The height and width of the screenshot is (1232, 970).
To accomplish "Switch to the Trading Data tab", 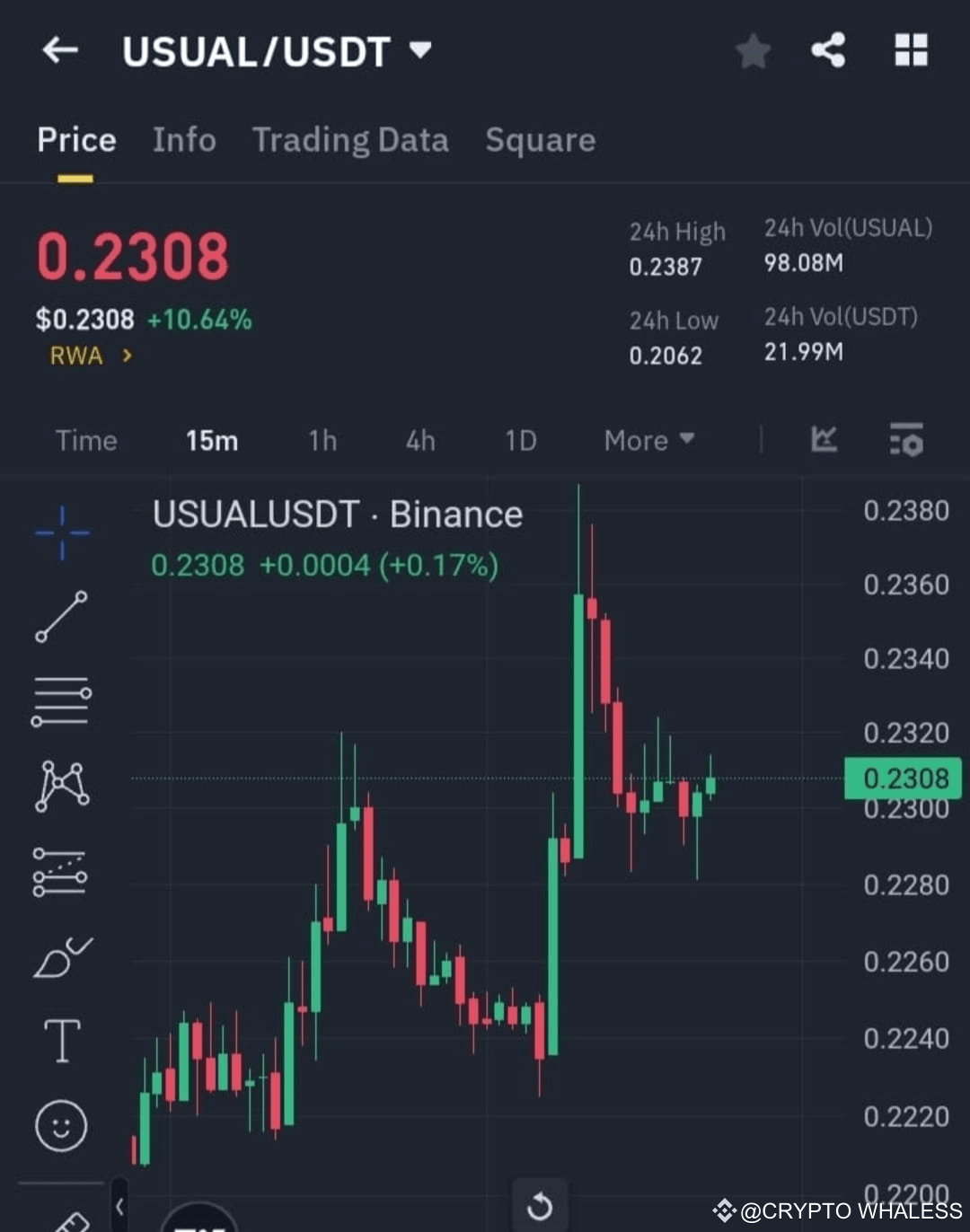I will point(351,140).
